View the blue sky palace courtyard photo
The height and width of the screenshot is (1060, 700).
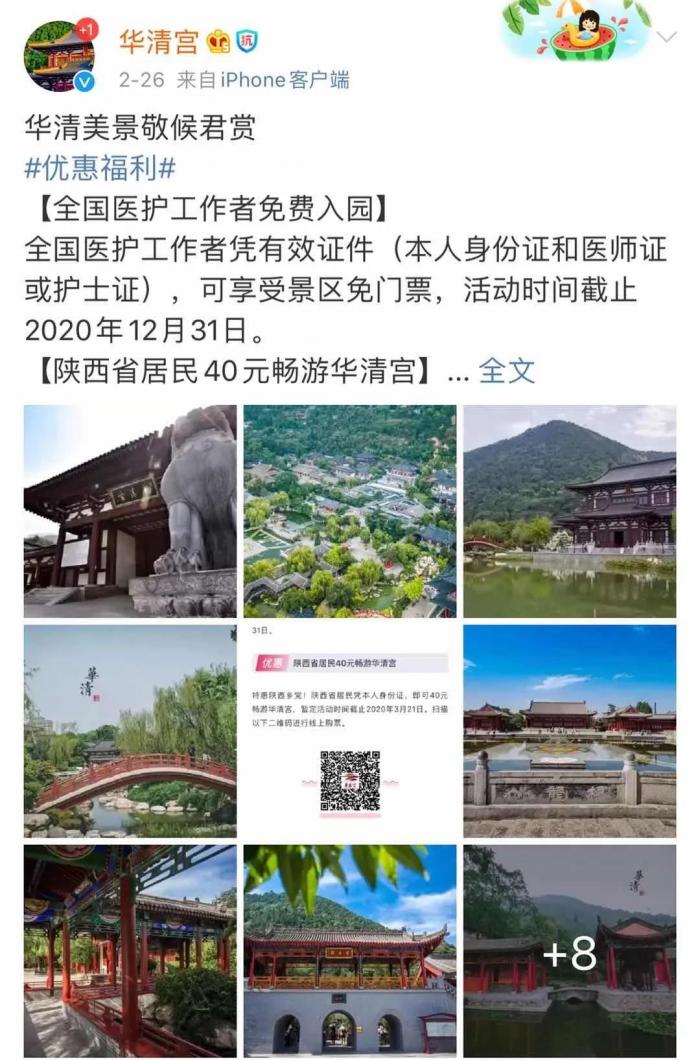click(x=569, y=730)
